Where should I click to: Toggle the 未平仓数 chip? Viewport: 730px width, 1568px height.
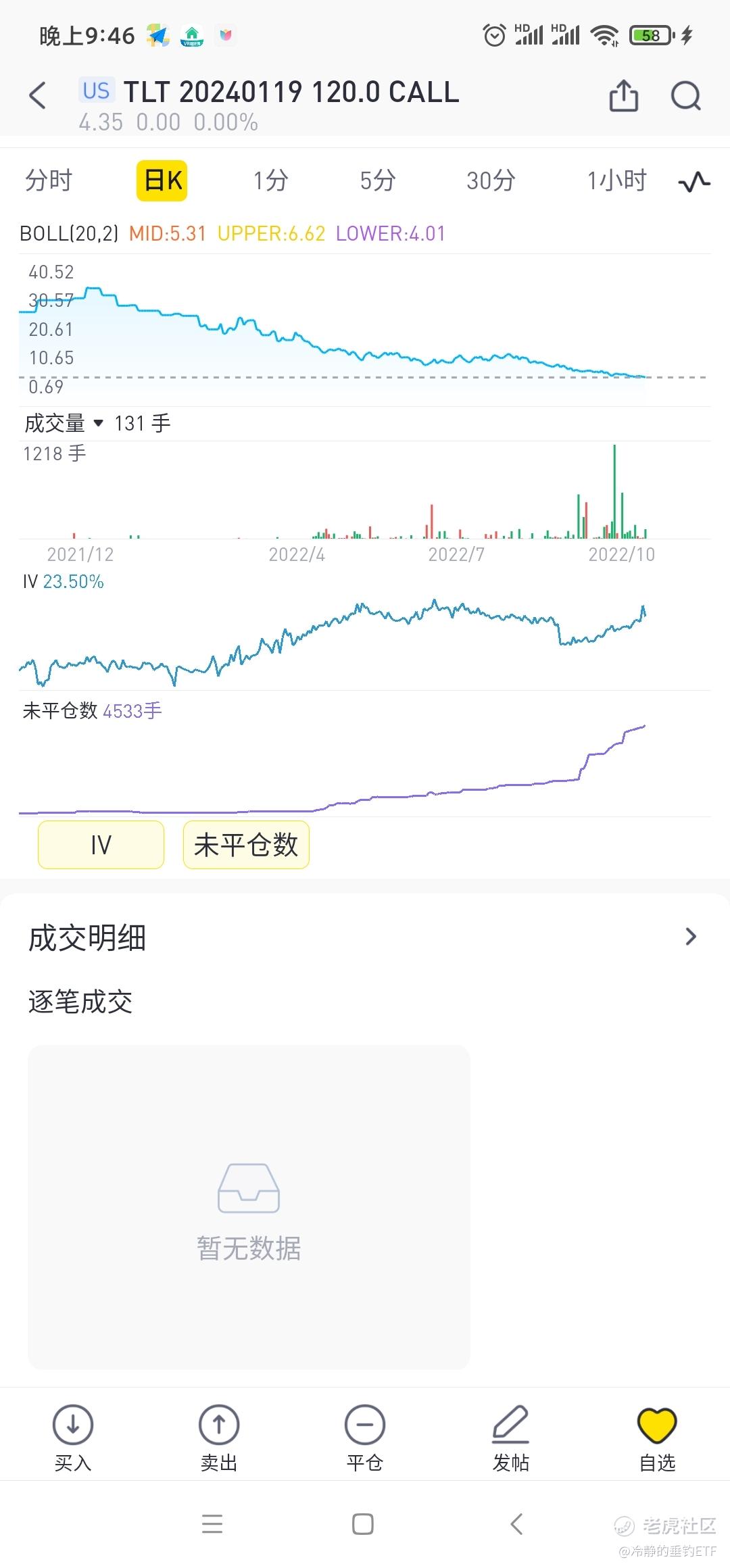(246, 845)
